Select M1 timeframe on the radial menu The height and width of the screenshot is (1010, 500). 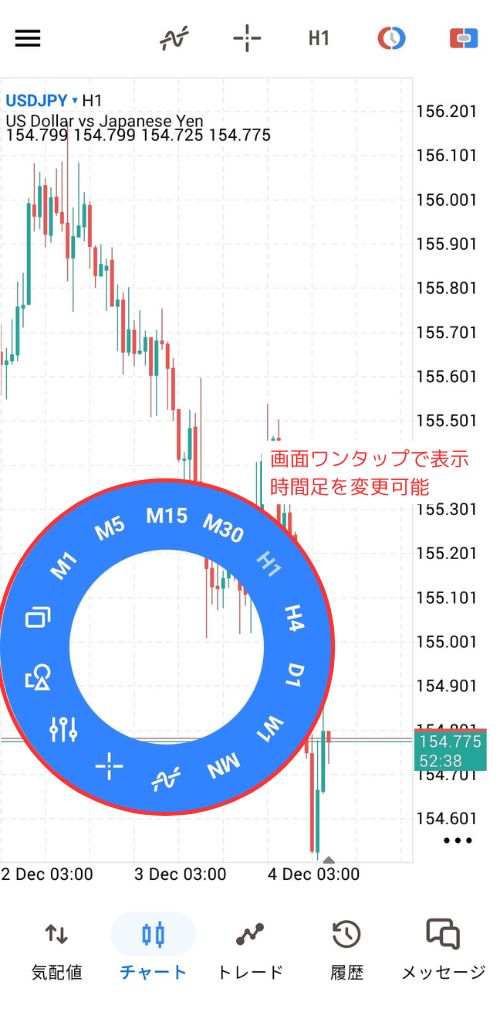click(64, 566)
